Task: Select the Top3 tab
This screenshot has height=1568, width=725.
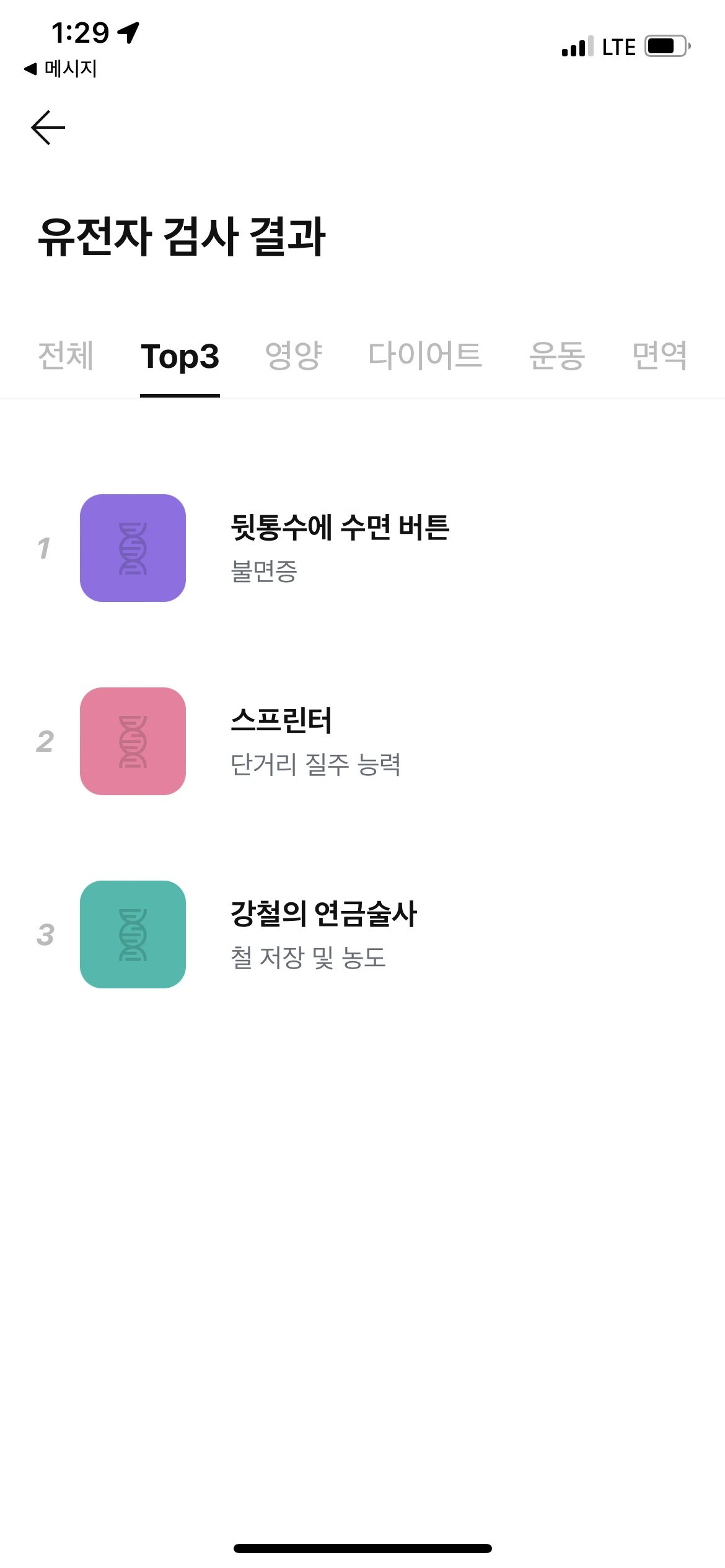Action: [180, 357]
